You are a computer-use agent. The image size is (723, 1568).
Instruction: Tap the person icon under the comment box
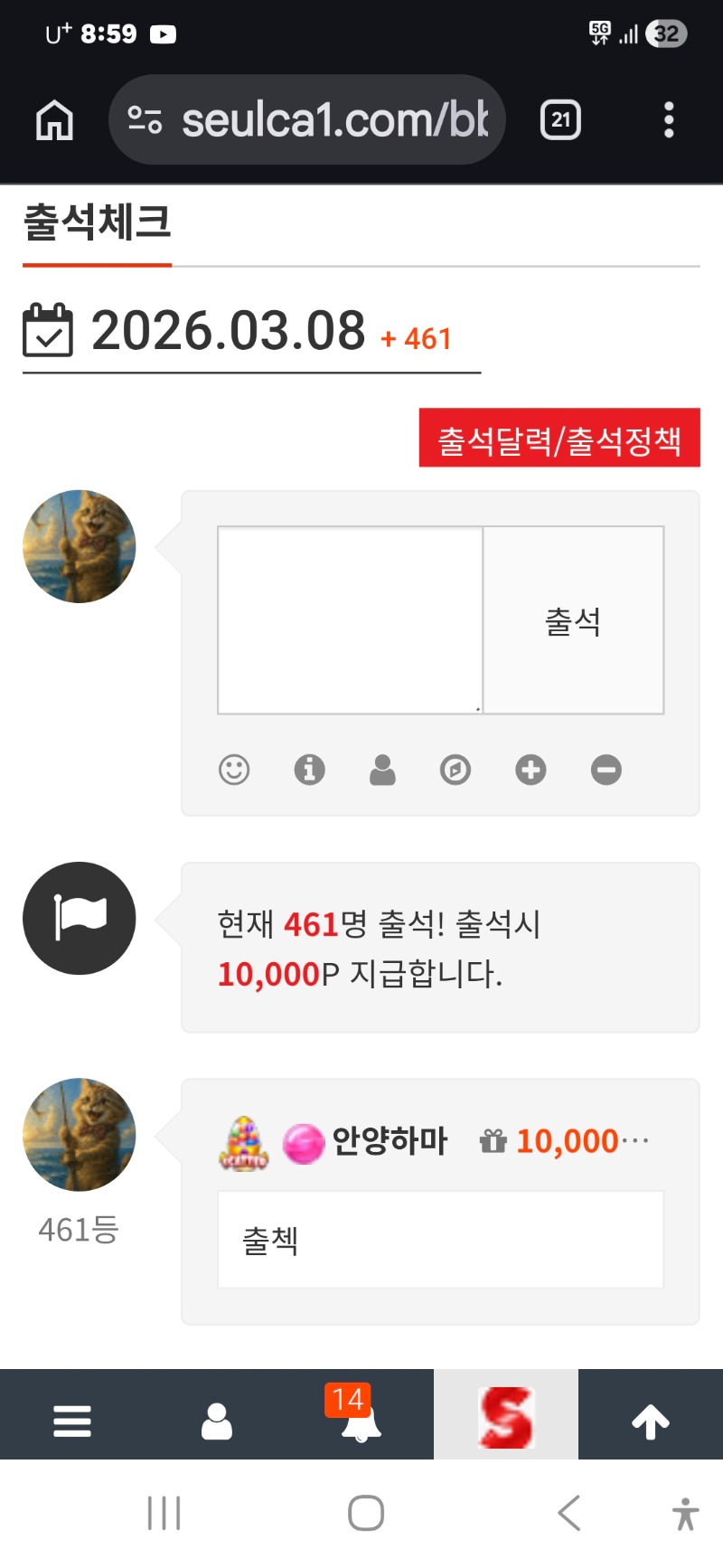pyautogui.click(x=382, y=770)
